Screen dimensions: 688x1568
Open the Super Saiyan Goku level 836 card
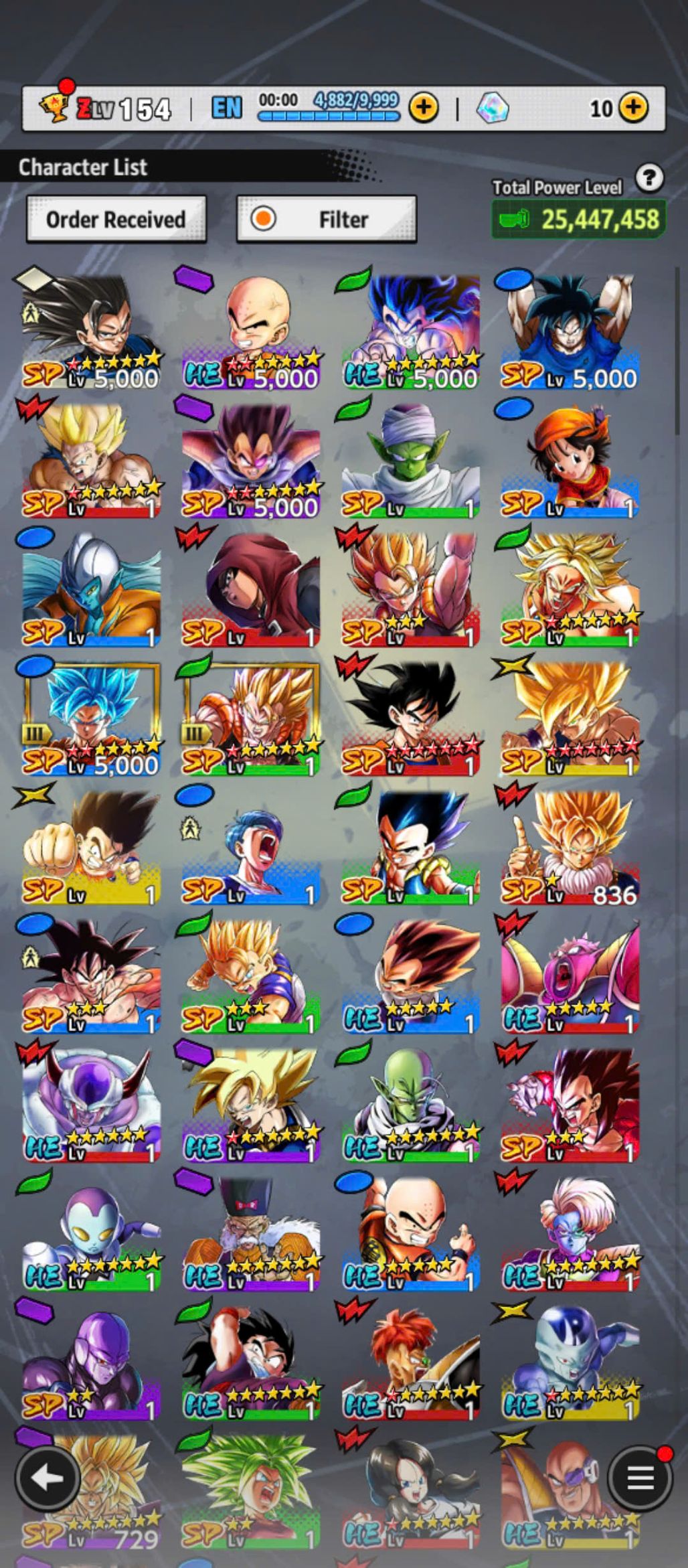pos(570,848)
